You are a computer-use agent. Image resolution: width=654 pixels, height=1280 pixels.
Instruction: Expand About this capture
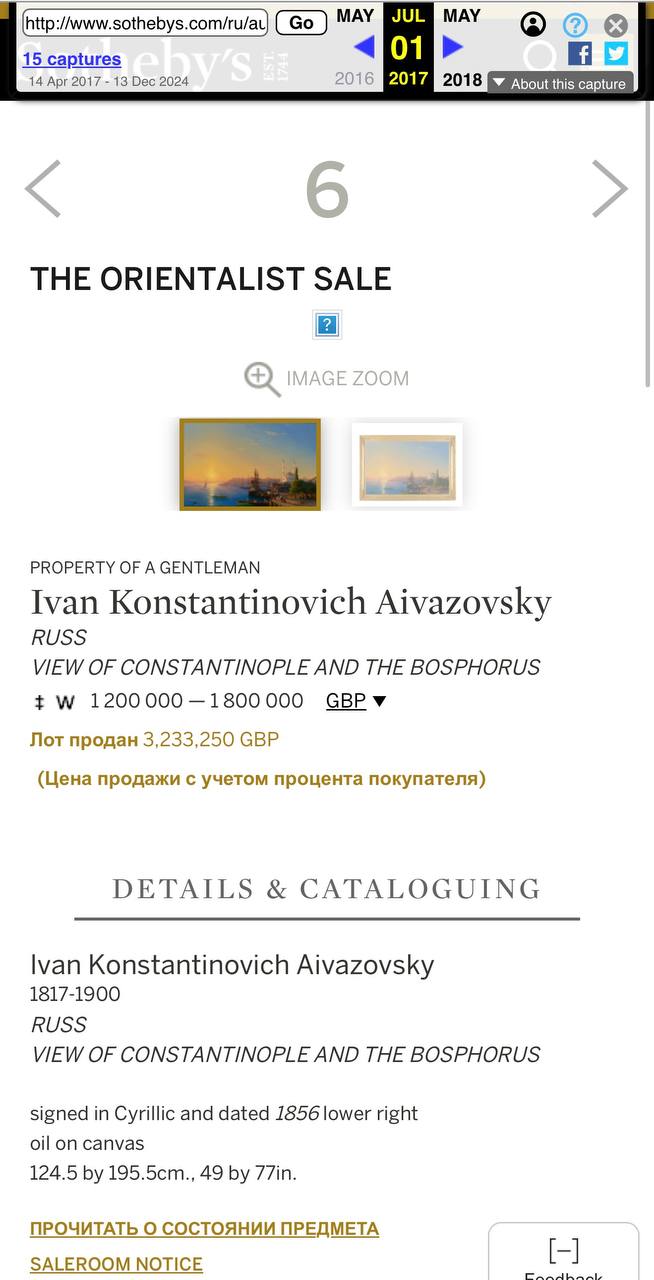tap(560, 83)
